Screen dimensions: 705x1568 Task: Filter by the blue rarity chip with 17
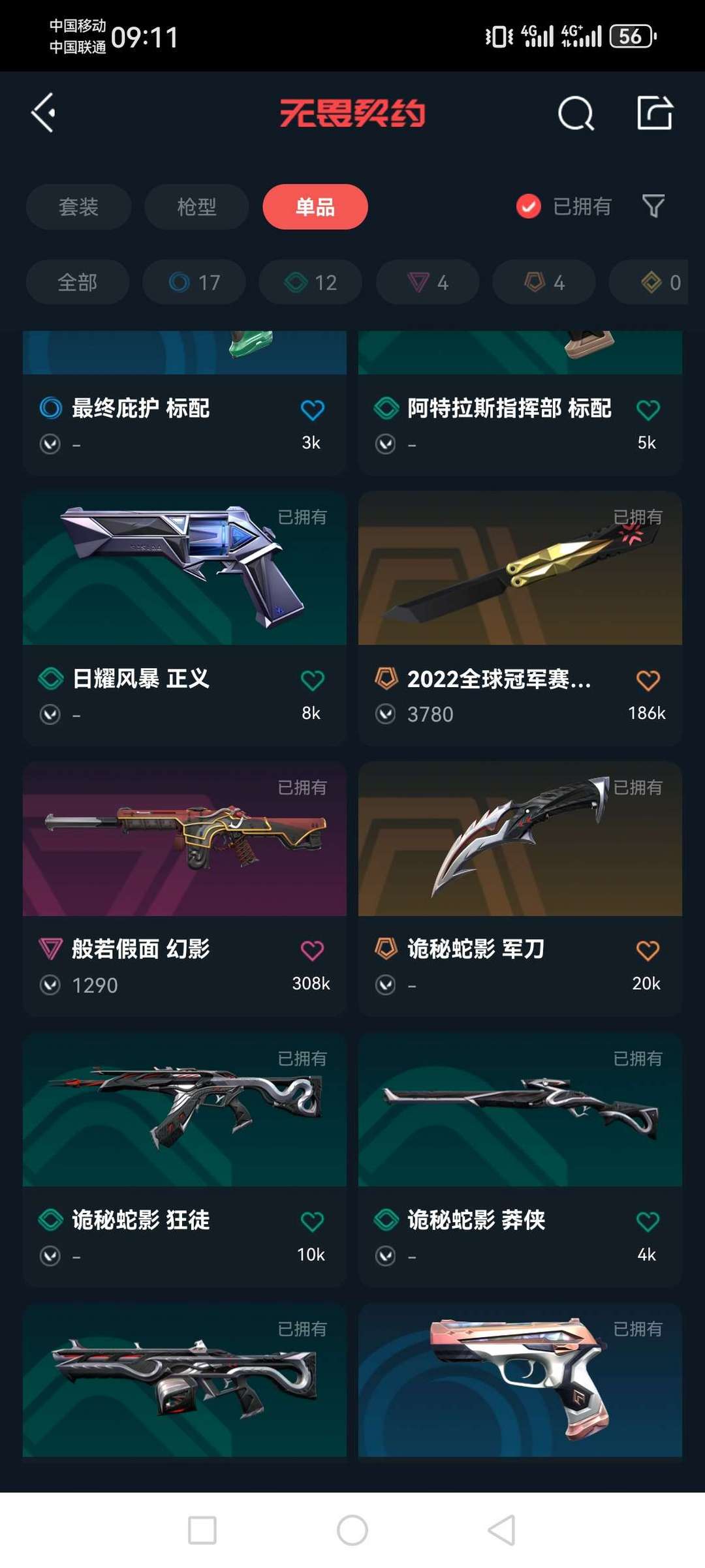[x=194, y=282]
